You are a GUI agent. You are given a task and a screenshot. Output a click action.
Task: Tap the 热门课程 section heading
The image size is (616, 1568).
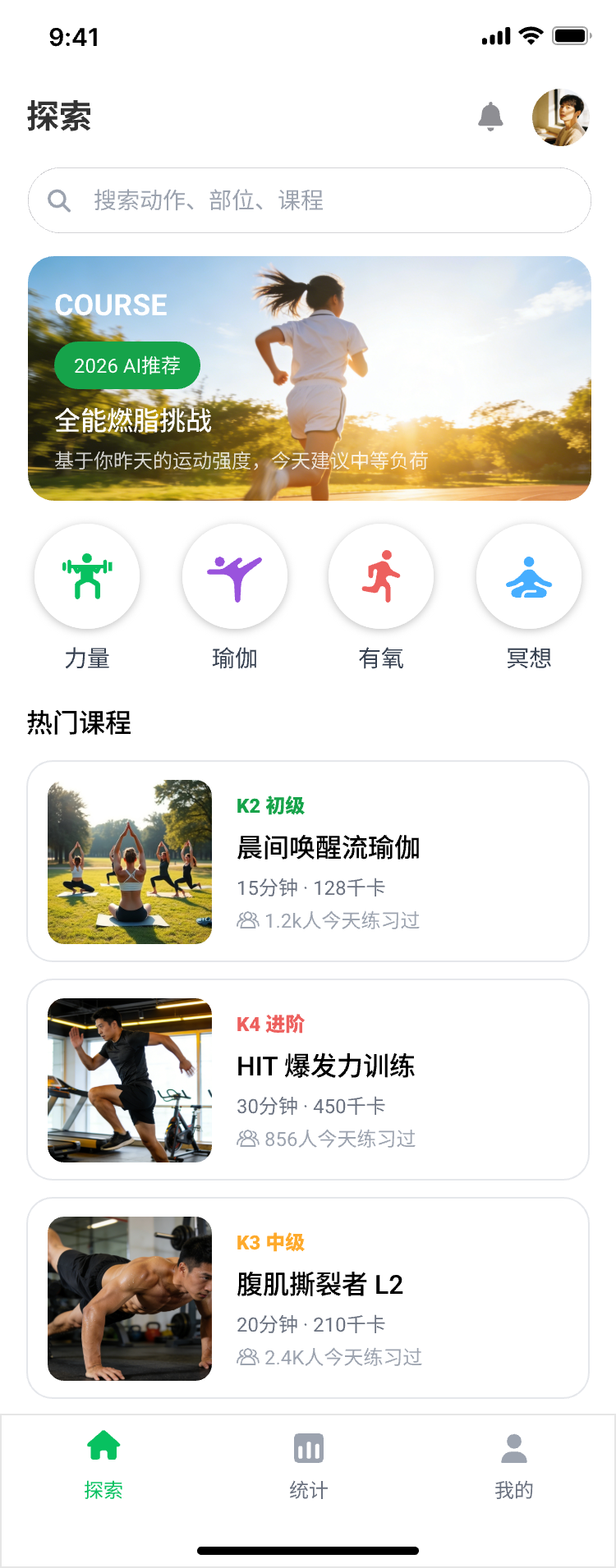coord(80,723)
